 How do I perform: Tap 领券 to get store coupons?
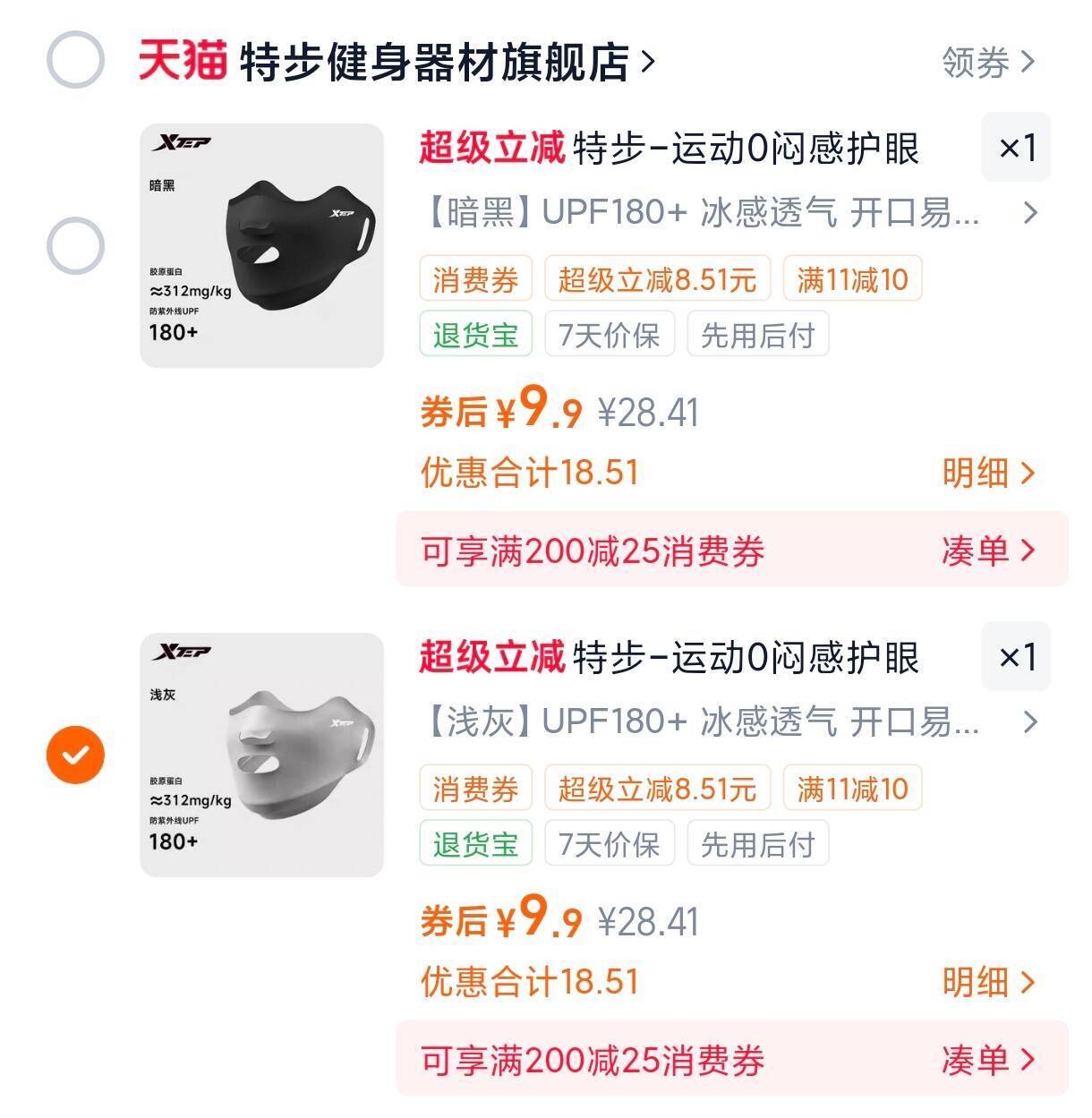click(x=987, y=62)
